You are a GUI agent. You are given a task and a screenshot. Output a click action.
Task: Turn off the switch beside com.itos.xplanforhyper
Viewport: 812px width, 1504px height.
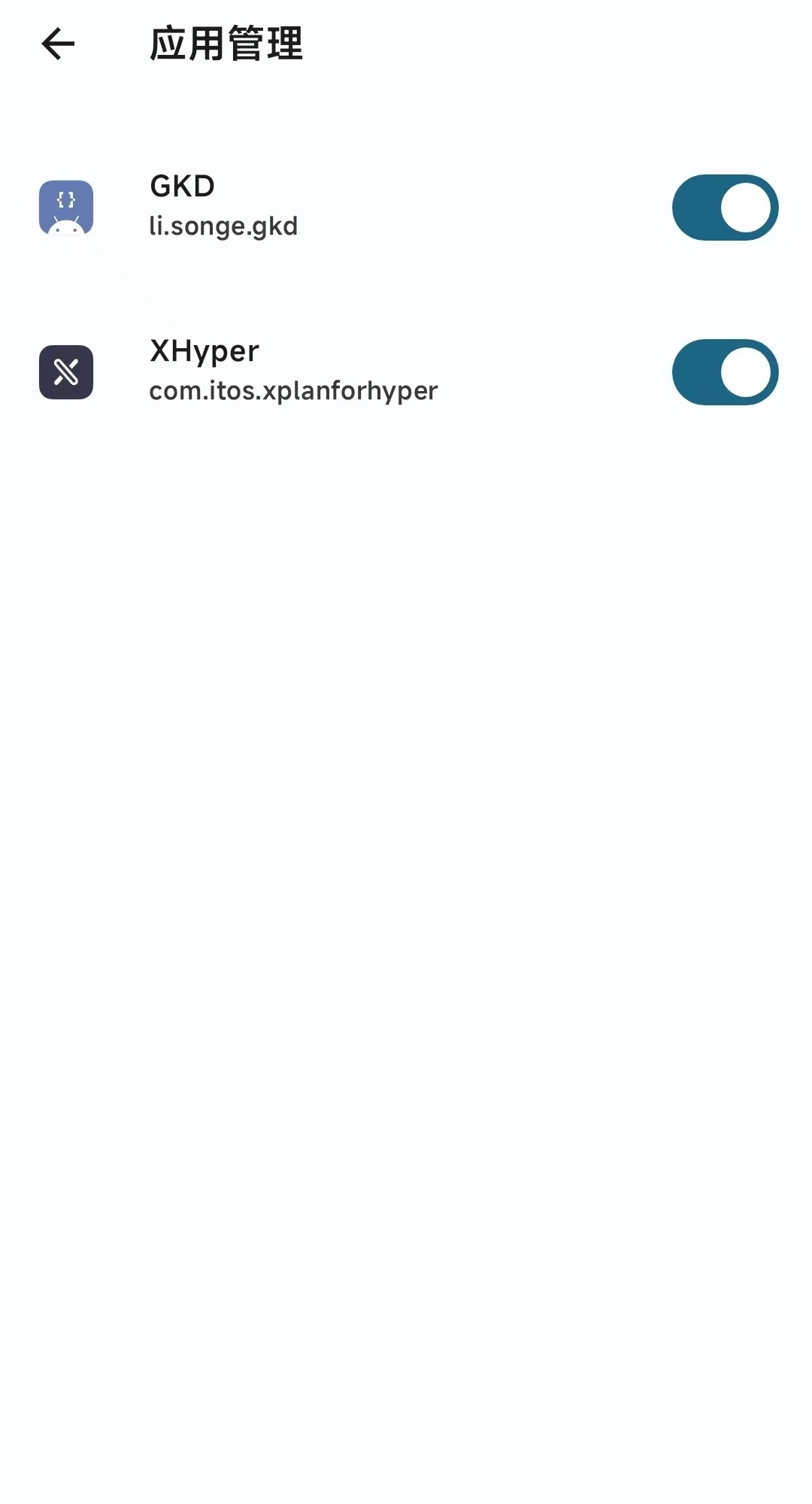point(723,371)
